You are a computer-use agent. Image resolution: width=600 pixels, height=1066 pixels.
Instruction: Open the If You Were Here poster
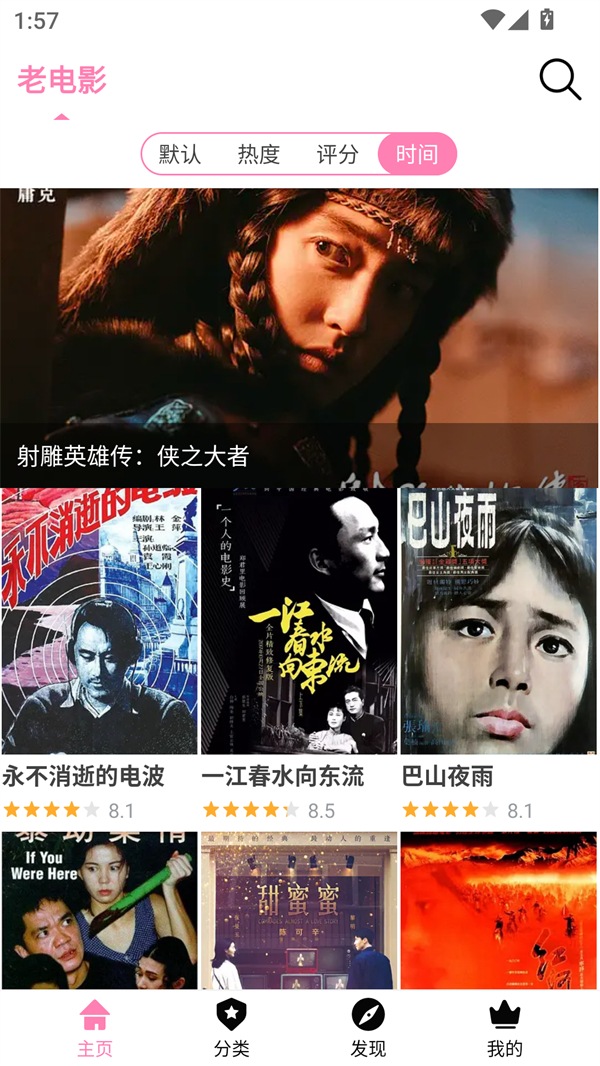99,910
